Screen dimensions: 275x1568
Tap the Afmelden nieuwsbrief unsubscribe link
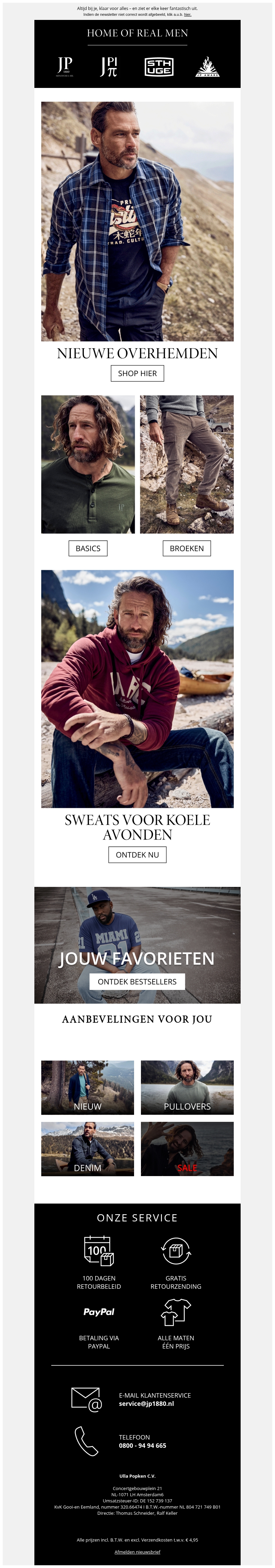137,1552
